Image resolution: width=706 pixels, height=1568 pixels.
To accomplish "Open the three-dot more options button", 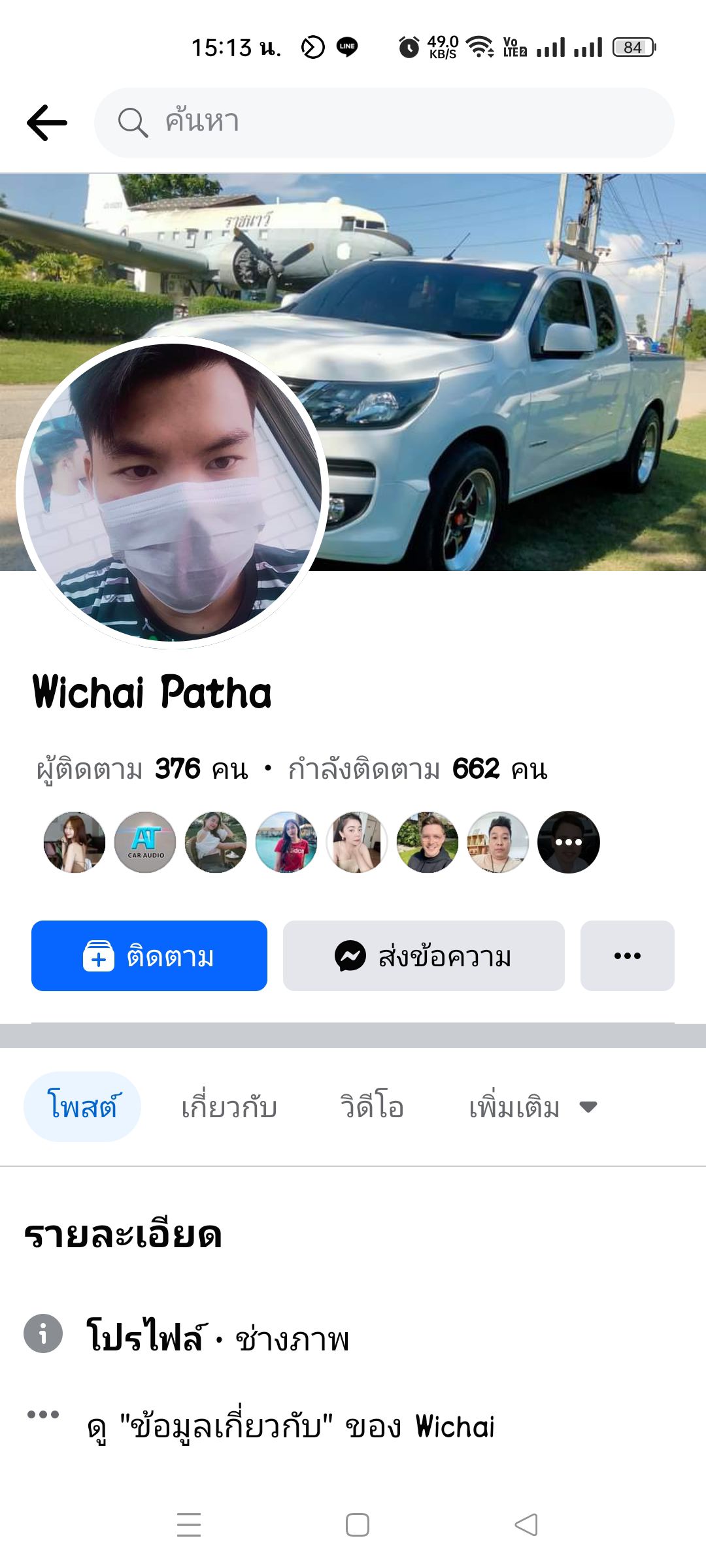I will pos(627,956).
